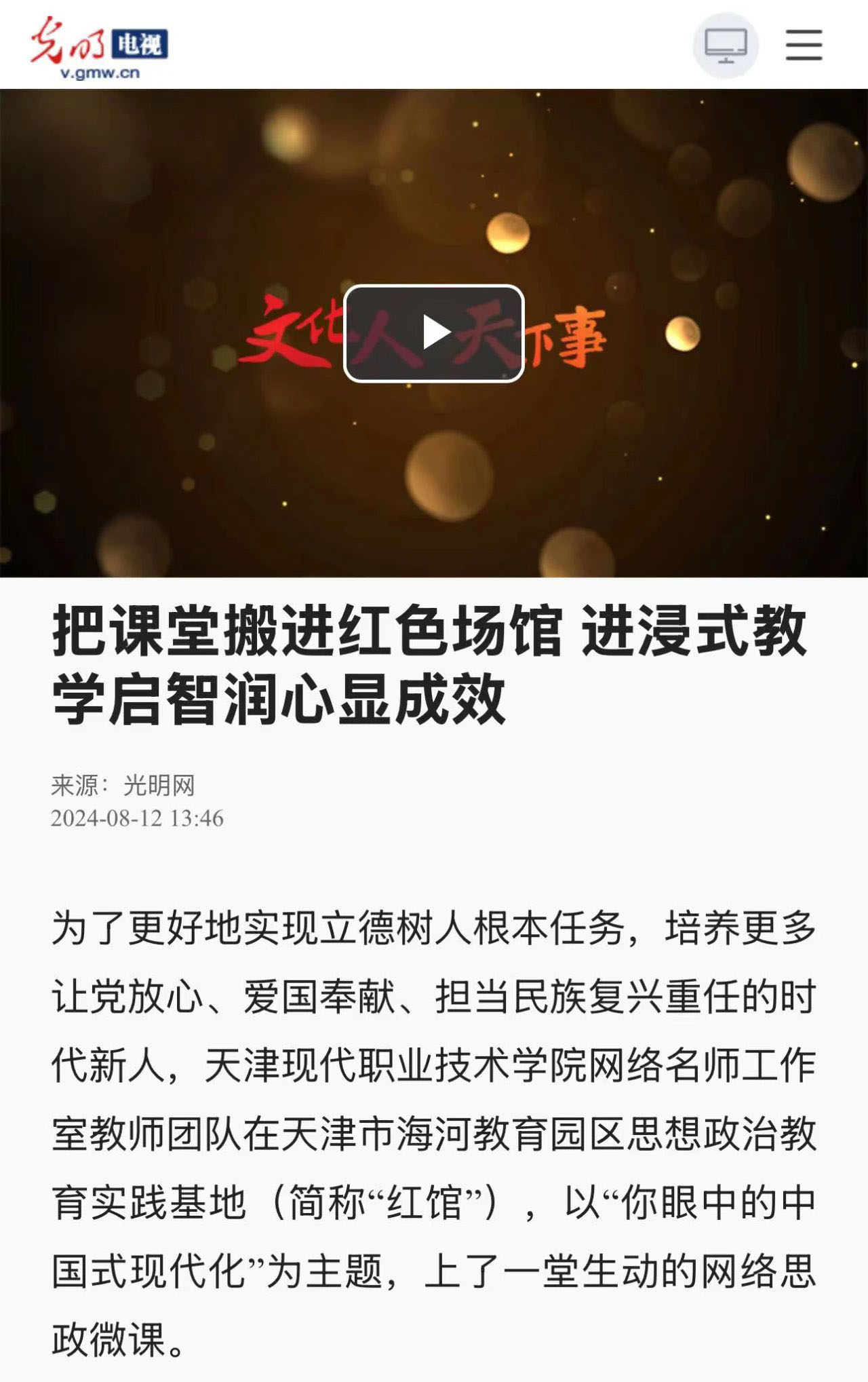Image resolution: width=868 pixels, height=1382 pixels.
Task: Switch to desktop version via monitor icon
Action: pos(725,45)
